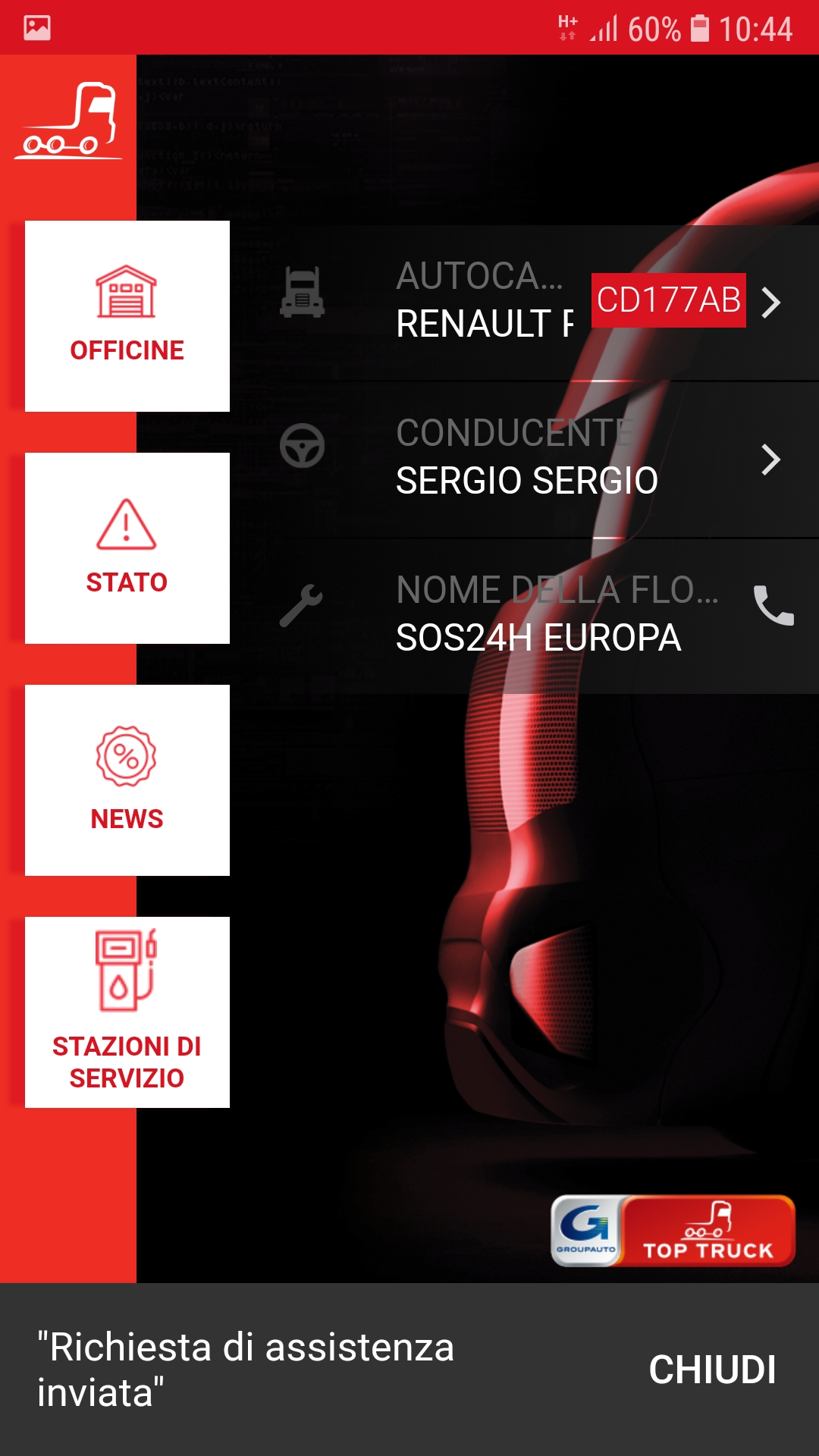The height and width of the screenshot is (1456, 819).
Task: Open the Renault CD177AB vehicle row
Action: tap(525, 303)
